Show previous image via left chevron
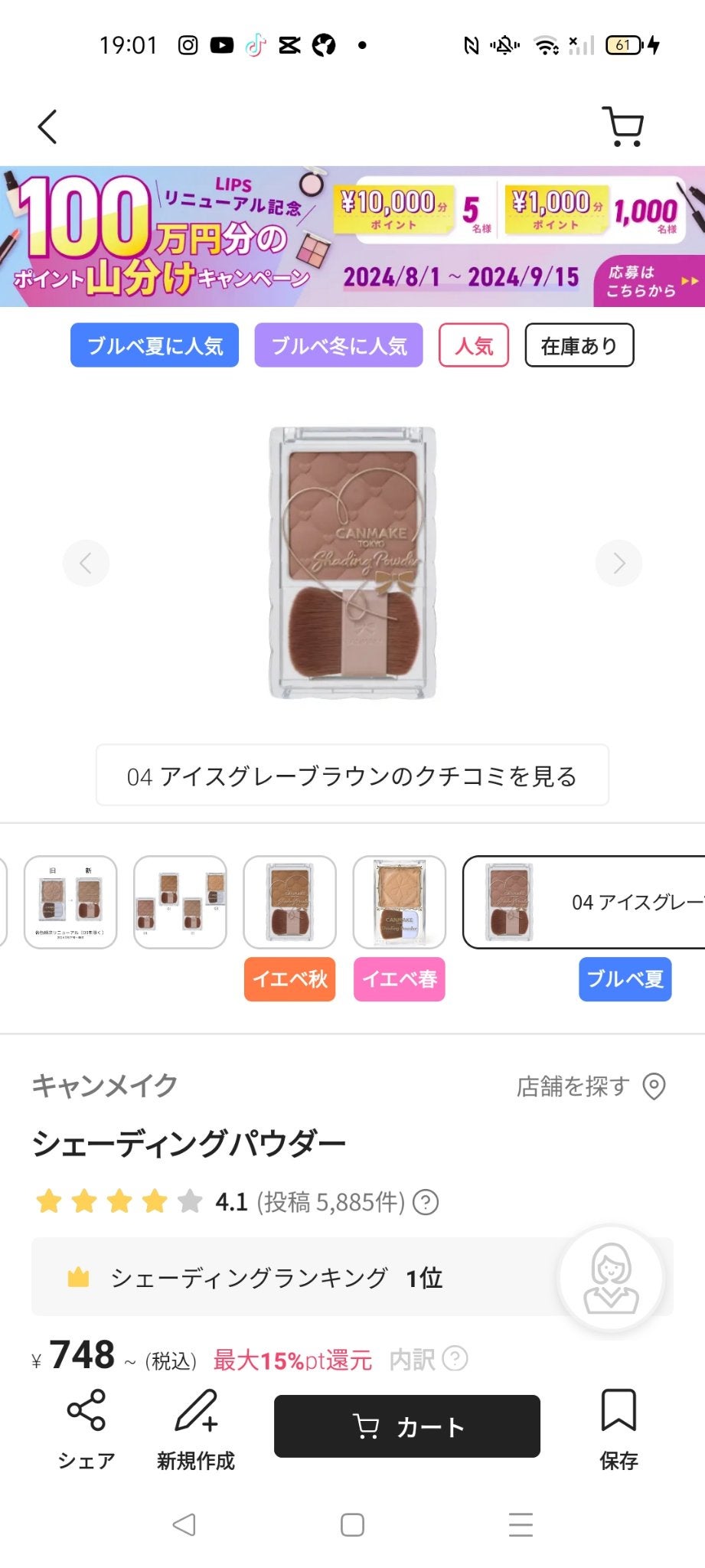The image size is (705, 1568). 86,563
